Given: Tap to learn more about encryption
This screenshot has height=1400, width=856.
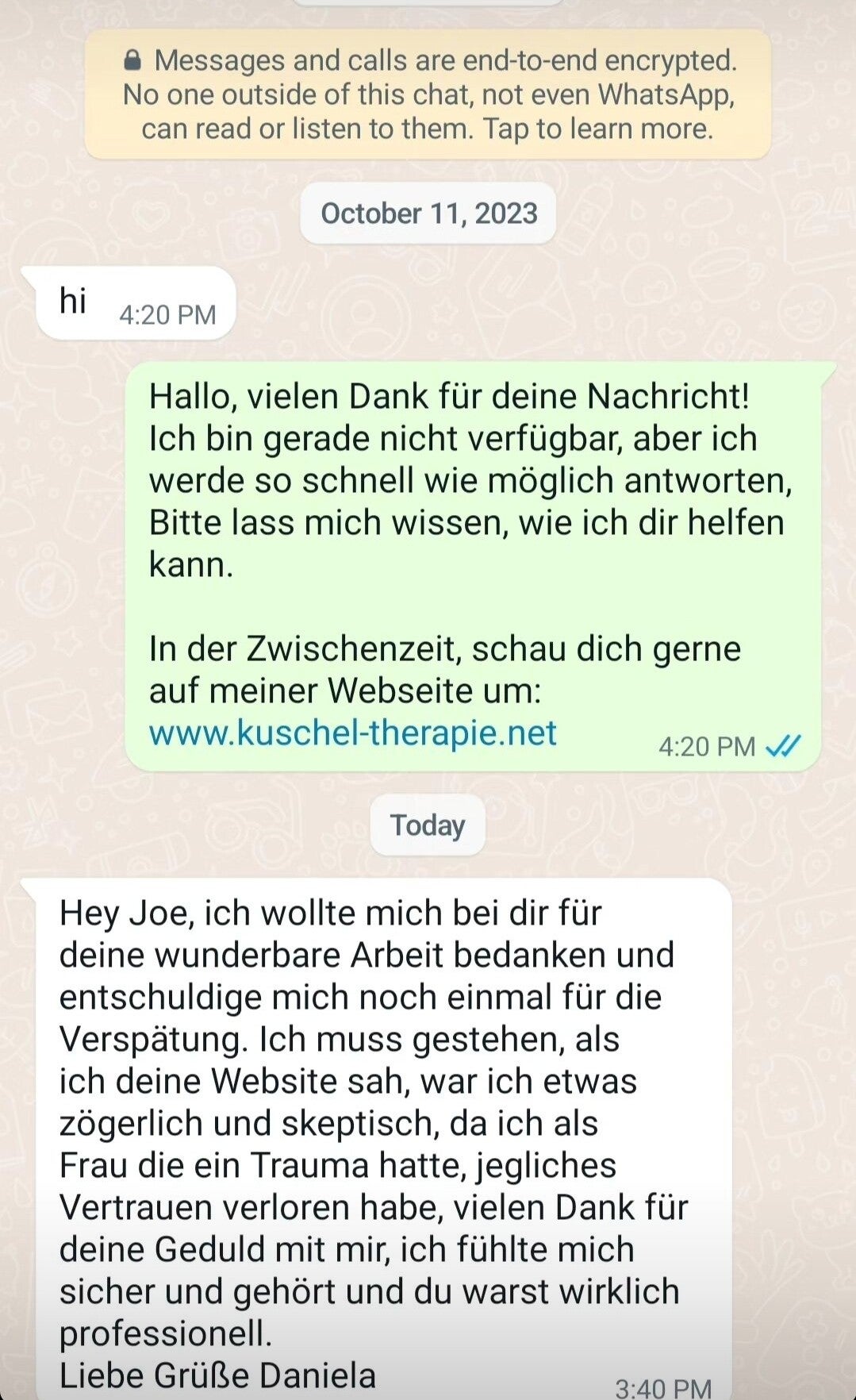Looking at the screenshot, I should point(600,126).
